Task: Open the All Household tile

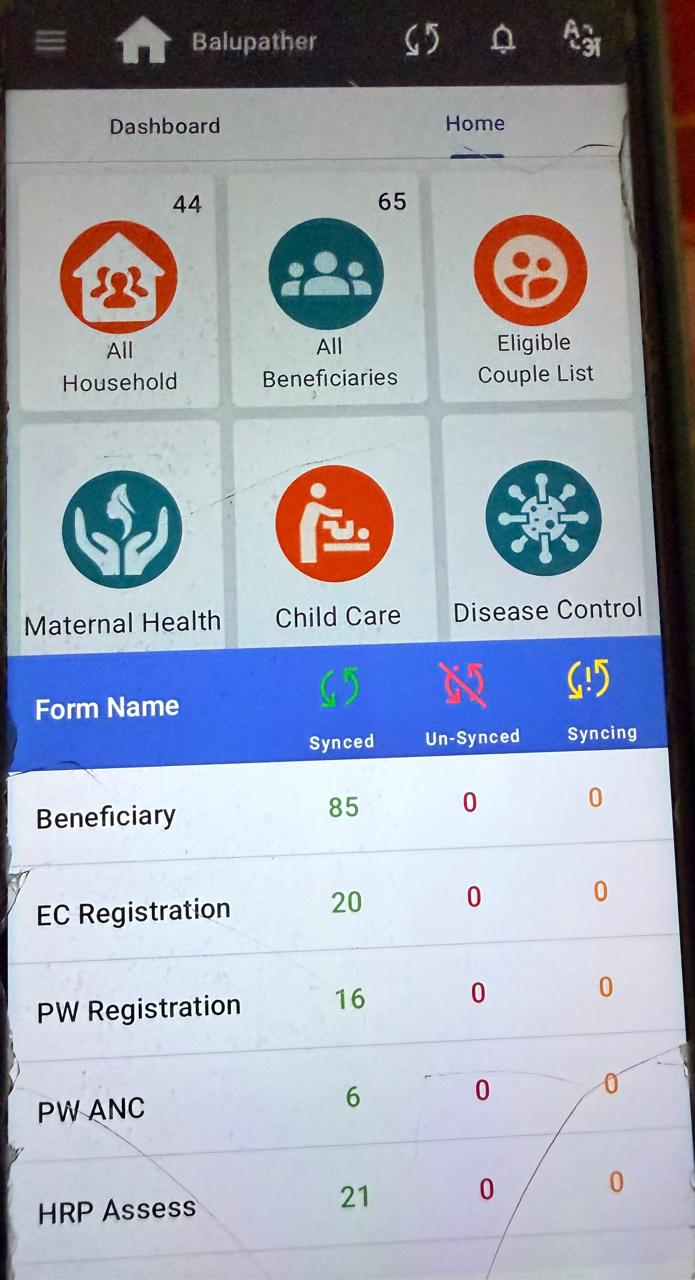Action: point(119,292)
